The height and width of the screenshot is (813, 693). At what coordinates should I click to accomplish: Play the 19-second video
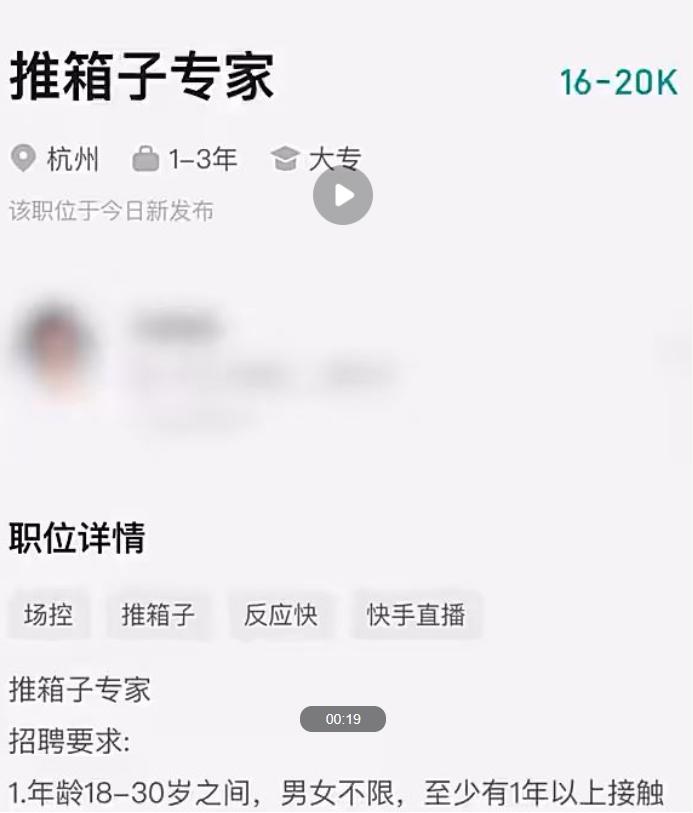(x=343, y=195)
